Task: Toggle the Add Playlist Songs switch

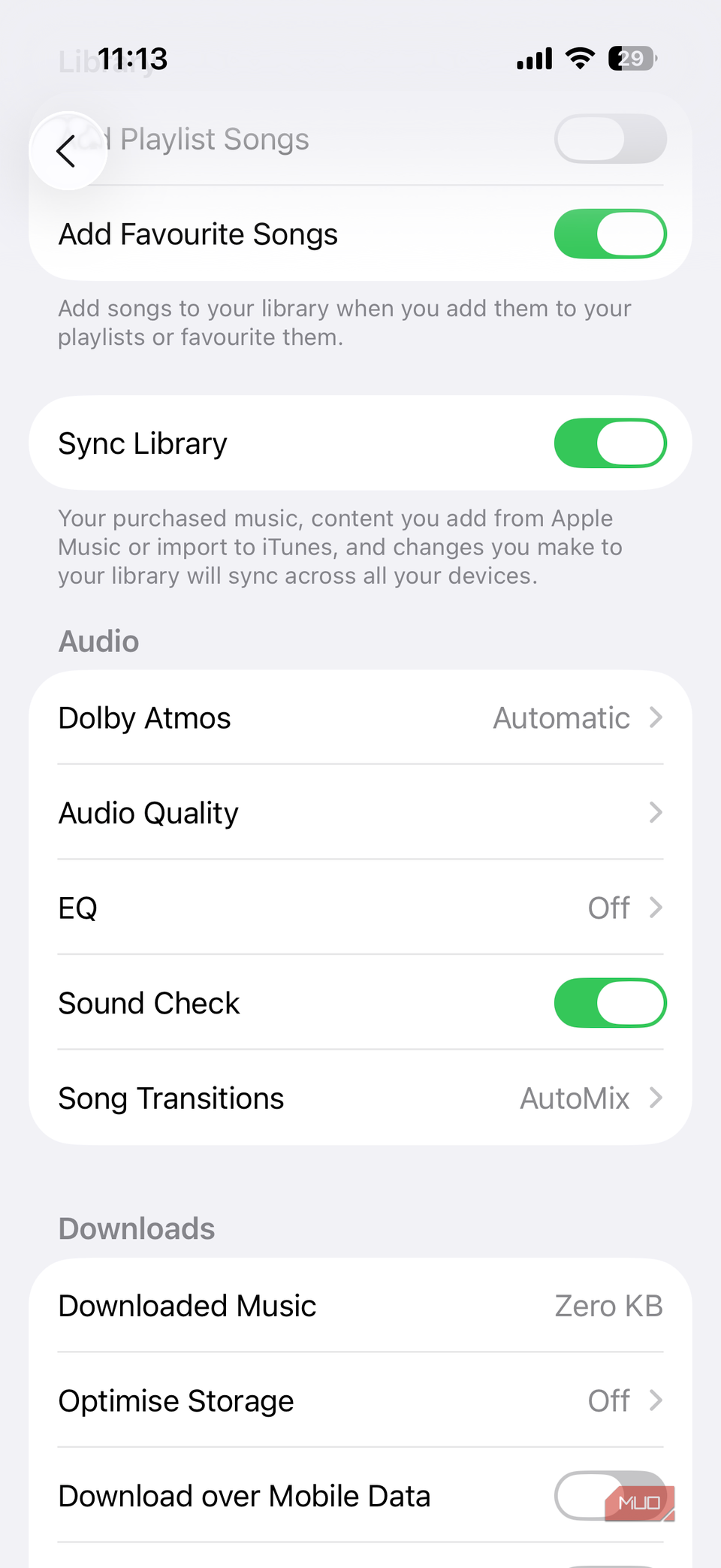Action: click(x=610, y=139)
